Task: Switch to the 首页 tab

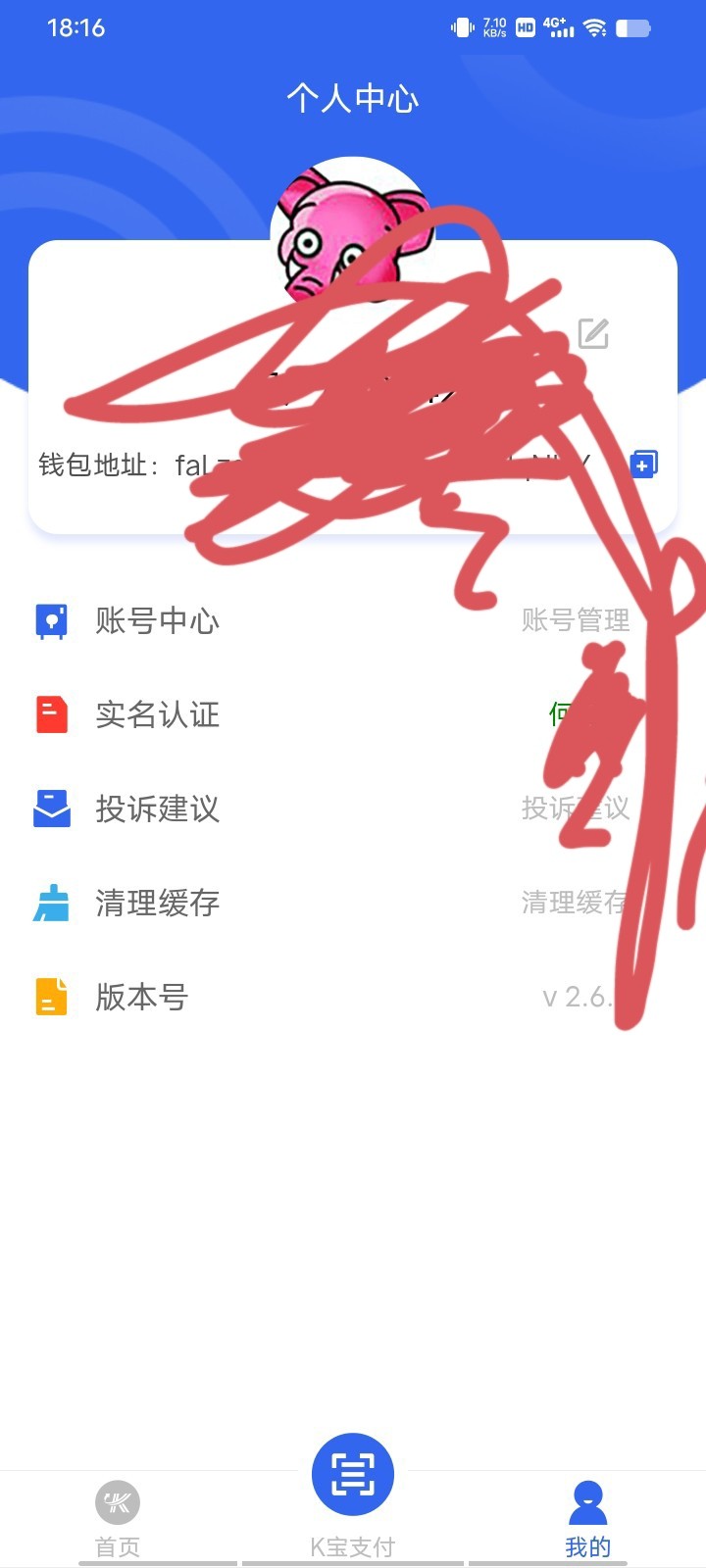Action: pyautogui.click(x=118, y=1517)
